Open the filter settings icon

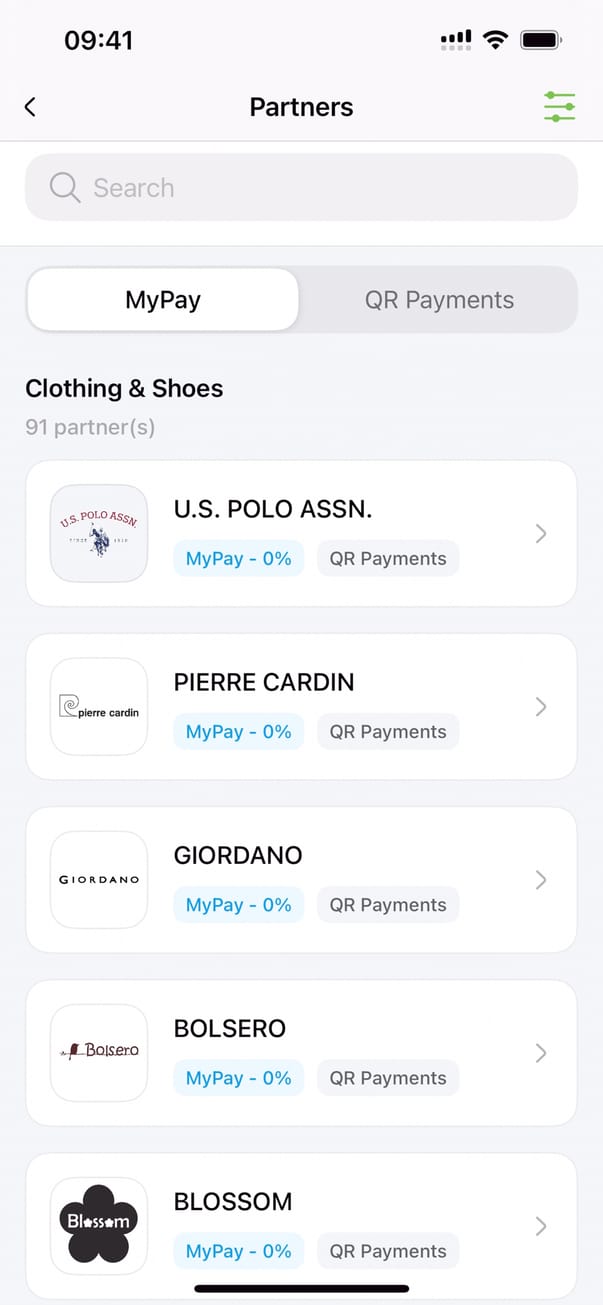point(559,107)
